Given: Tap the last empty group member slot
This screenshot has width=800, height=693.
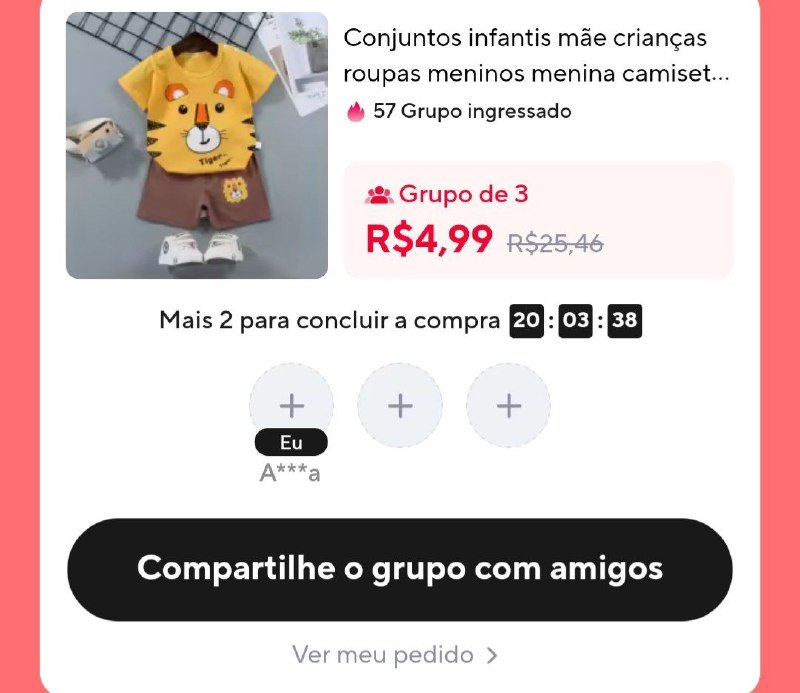Looking at the screenshot, I should [x=509, y=405].
